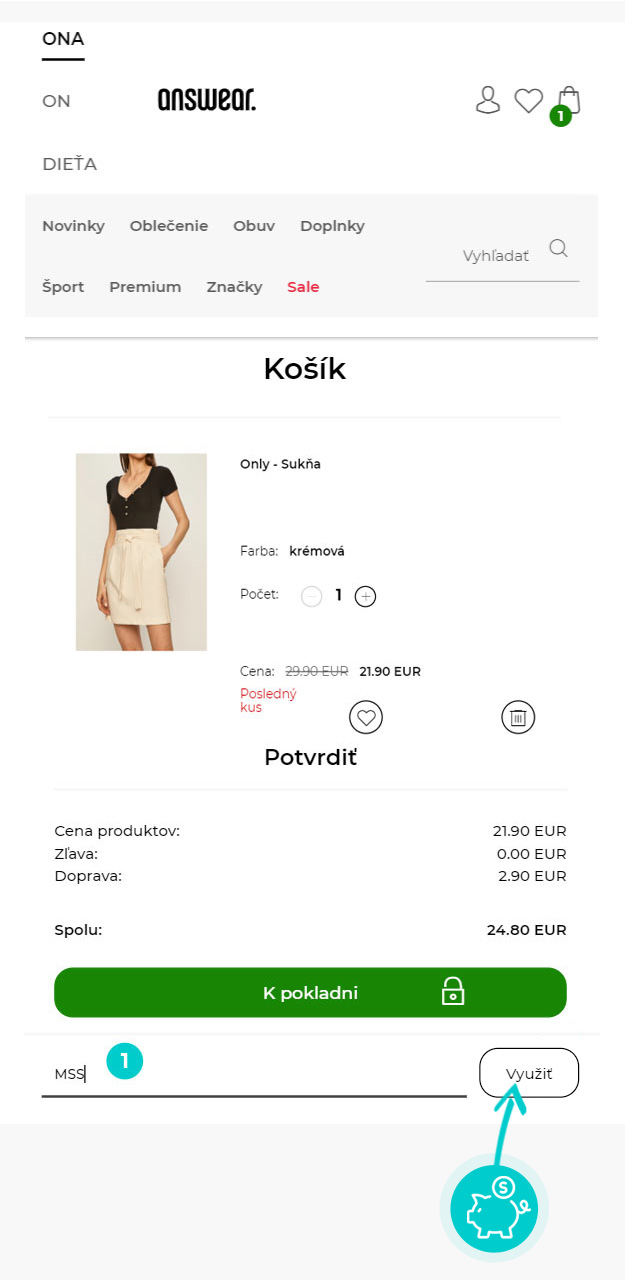The image size is (625, 1280).
Task: Apply the discount code with Využiť
Action: point(529,1073)
